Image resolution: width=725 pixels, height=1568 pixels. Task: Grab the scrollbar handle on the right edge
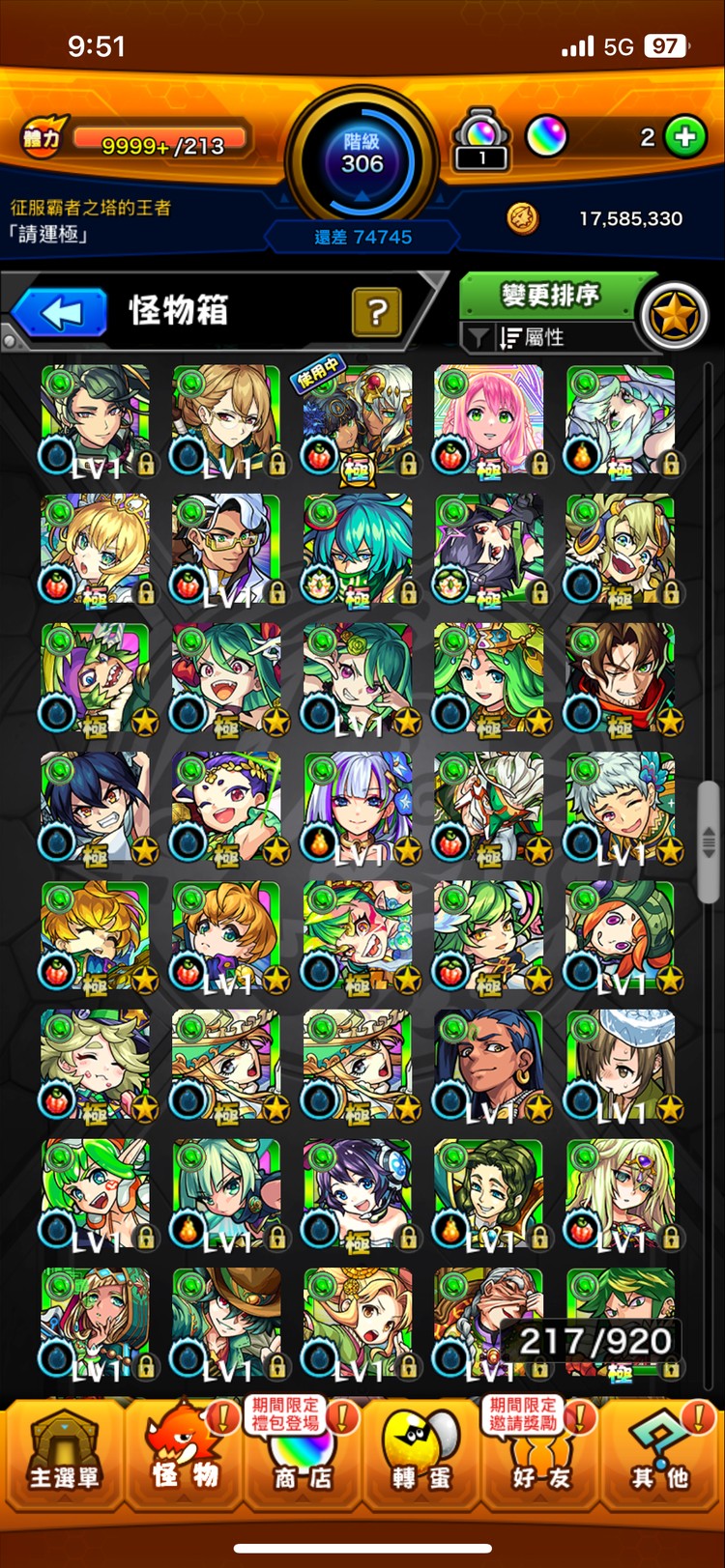[709, 842]
